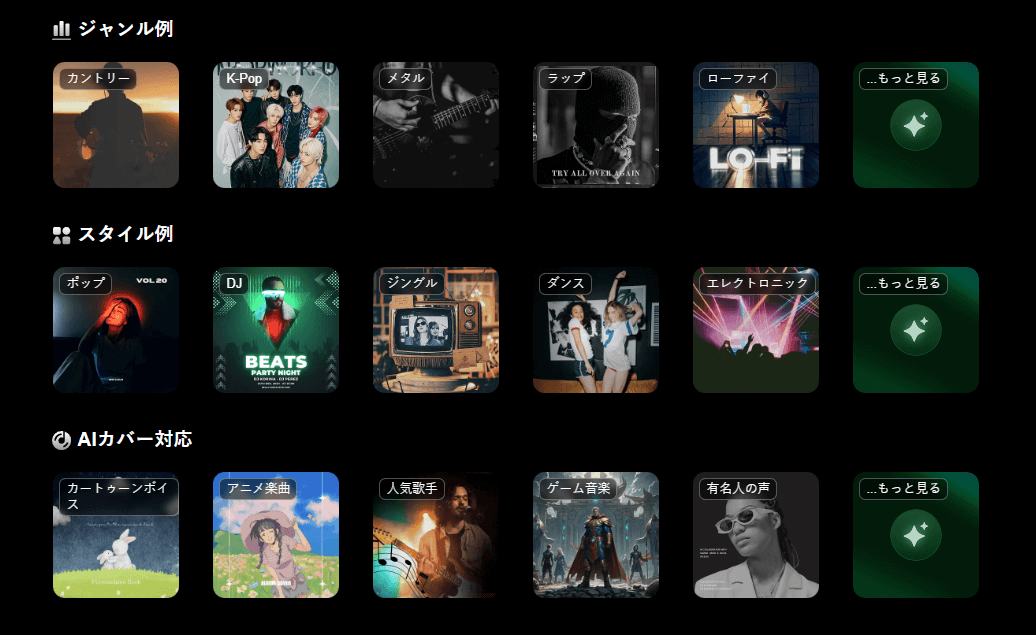The height and width of the screenshot is (635, 1036).
Task: Open the ダンス style tile
Action: point(596,330)
